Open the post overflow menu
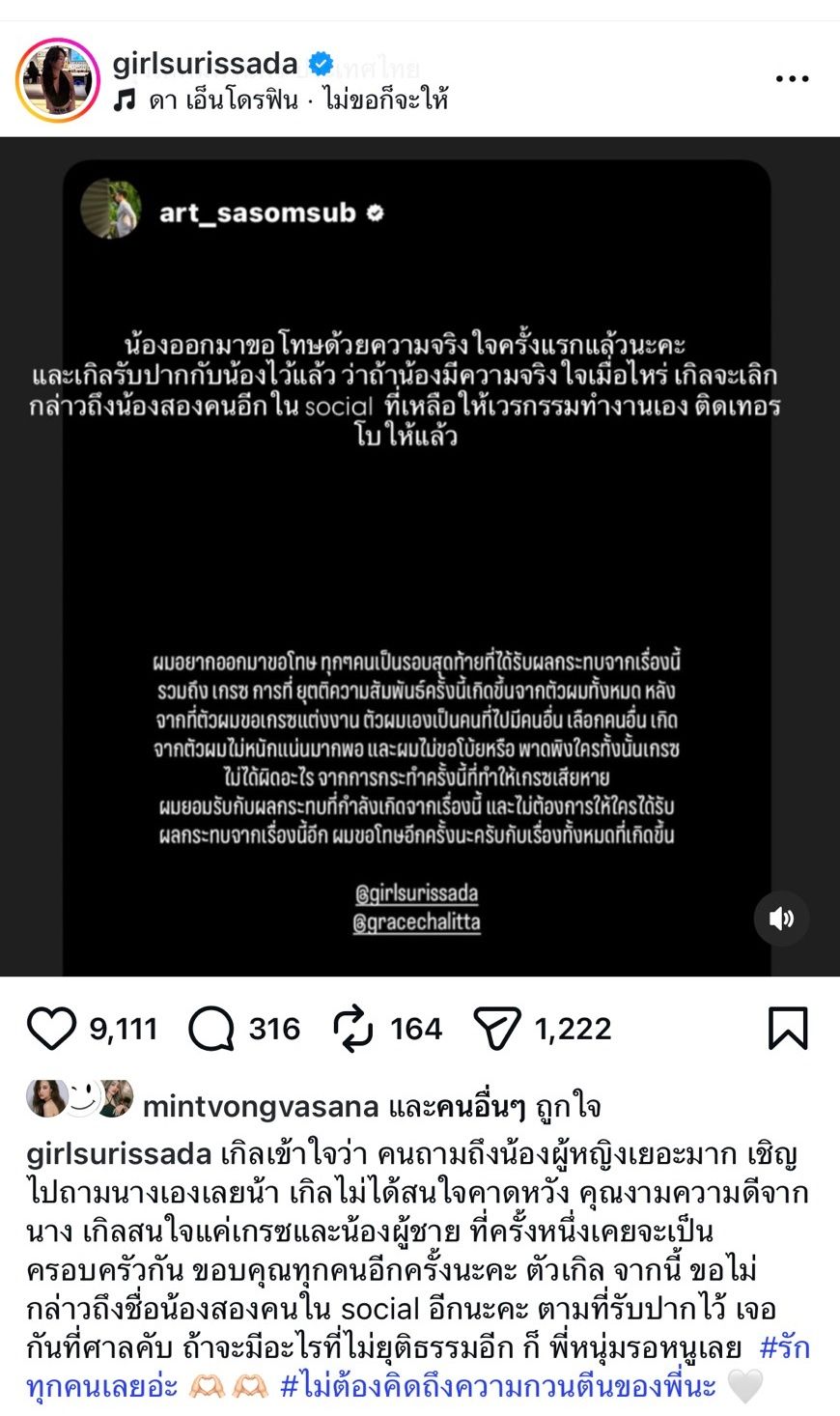The image size is (840, 1416). [x=792, y=79]
